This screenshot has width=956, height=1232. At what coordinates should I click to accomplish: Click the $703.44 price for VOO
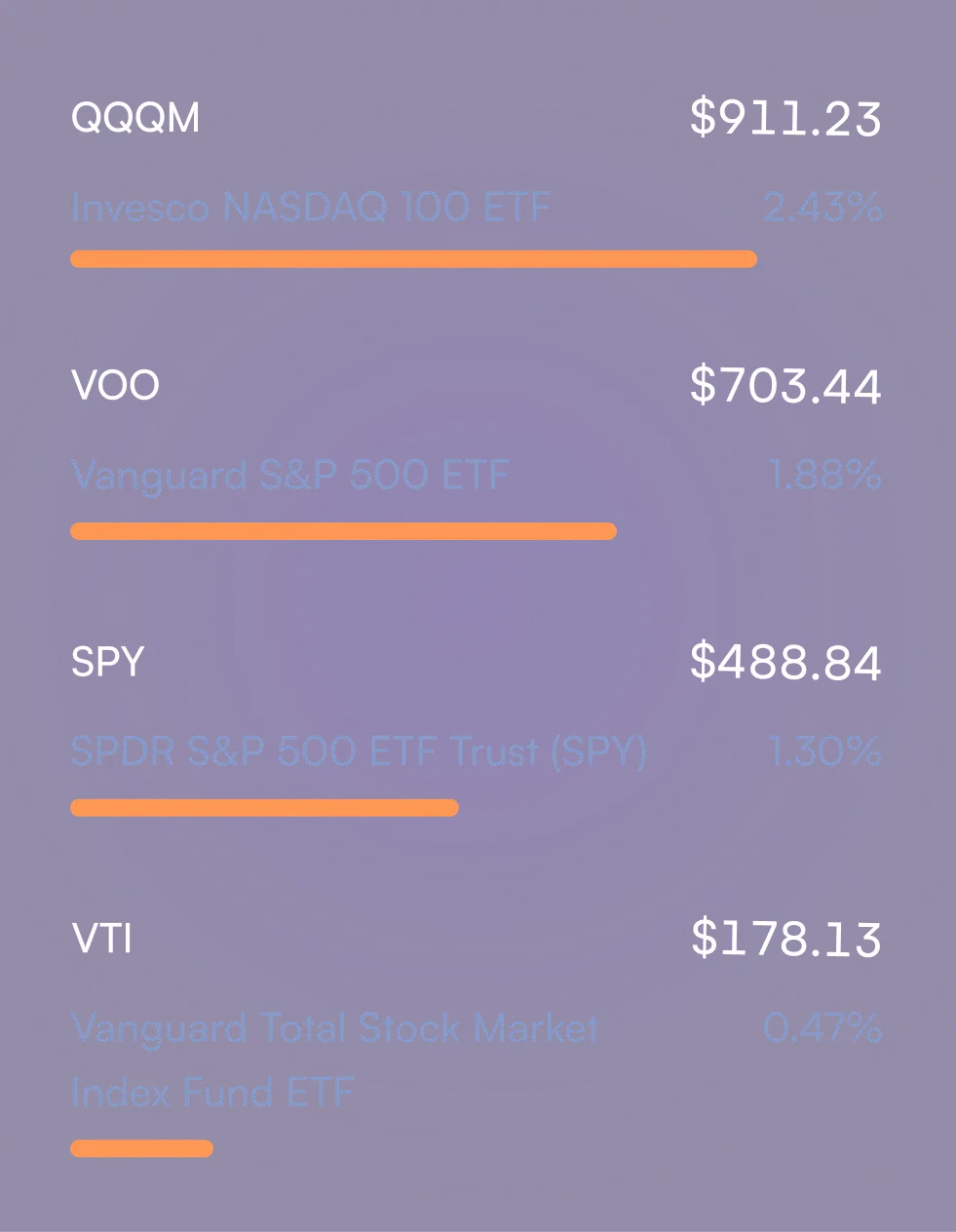coord(785,386)
